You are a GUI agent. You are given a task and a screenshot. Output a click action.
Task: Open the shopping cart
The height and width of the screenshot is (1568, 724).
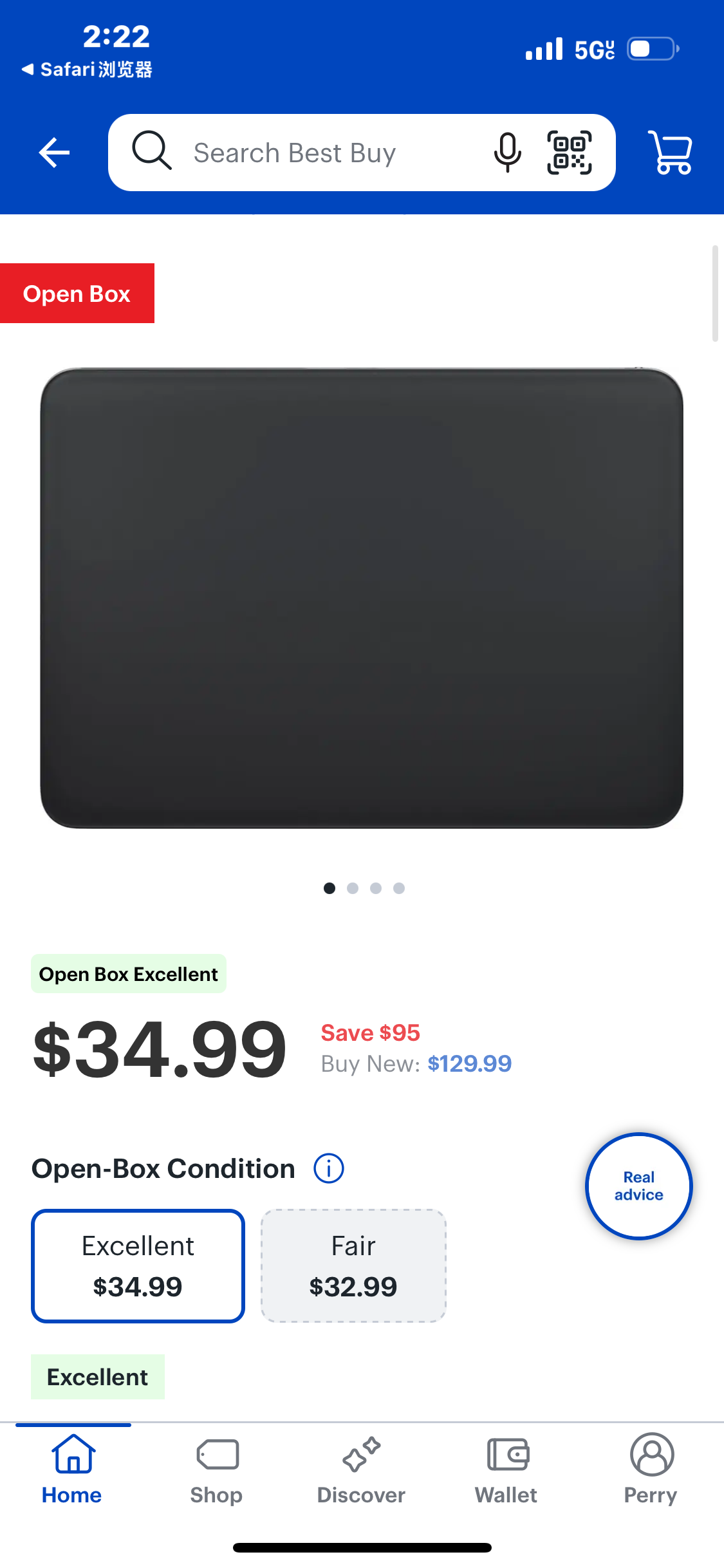click(x=670, y=153)
